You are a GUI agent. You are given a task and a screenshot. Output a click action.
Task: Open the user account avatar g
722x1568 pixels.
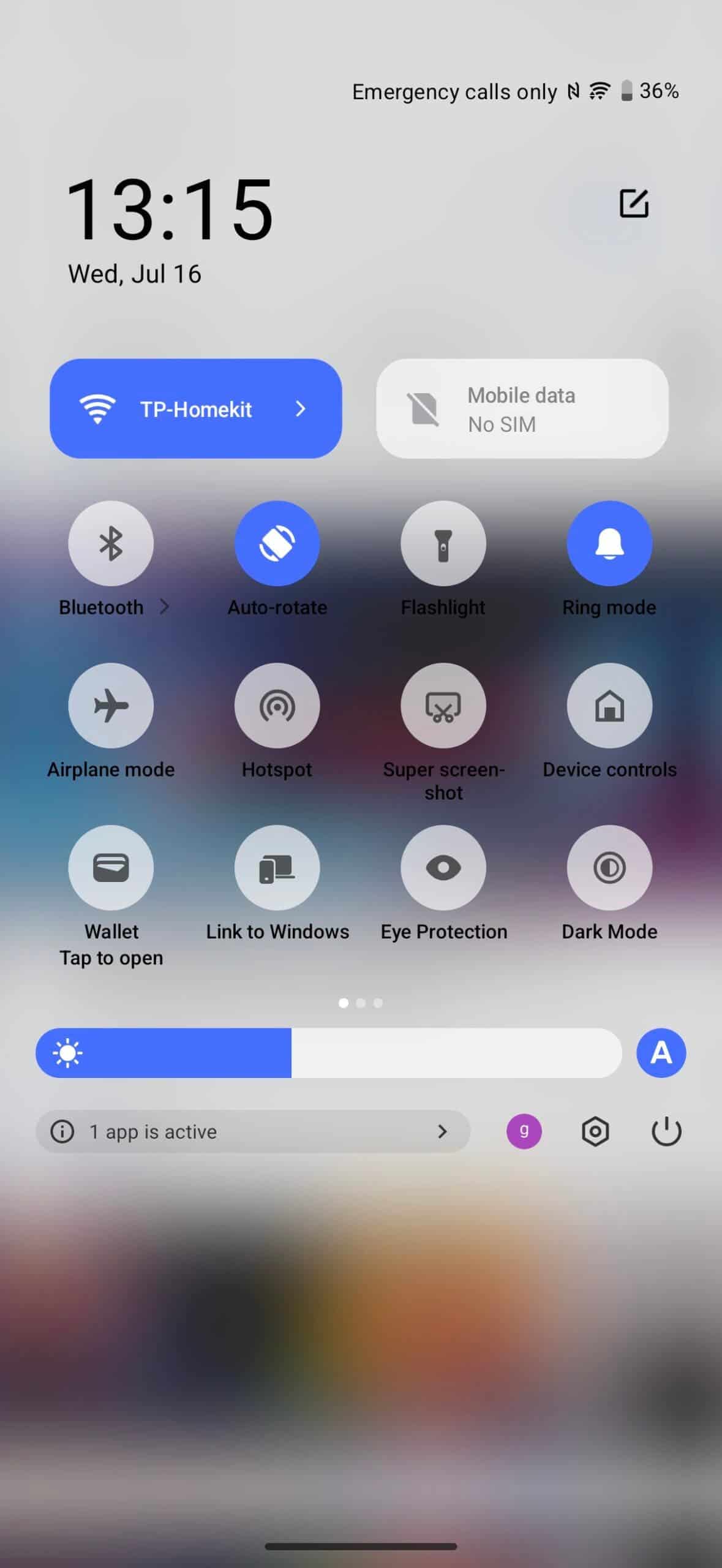(x=524, y=1131)
